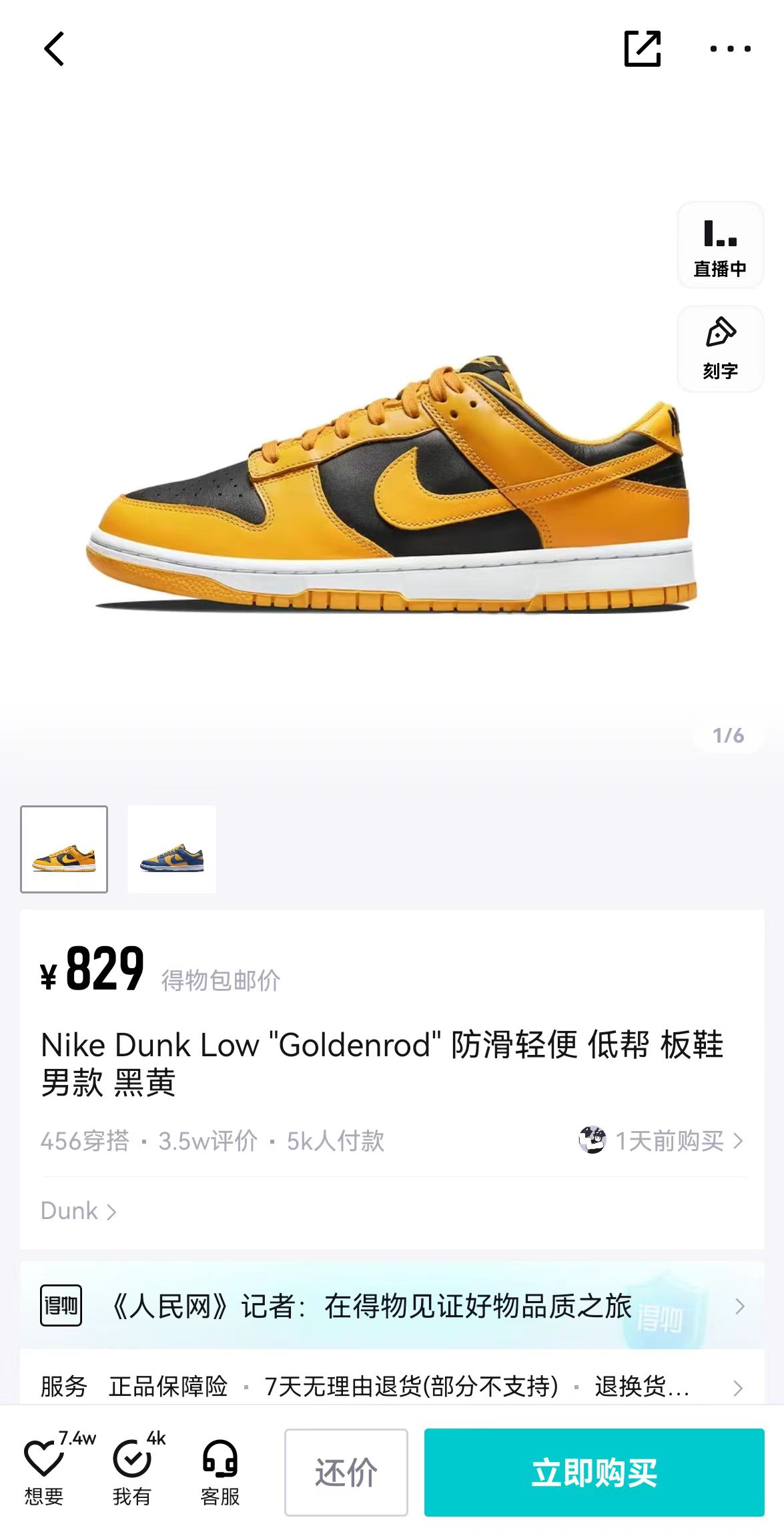
Task: Share this product via the share icon
Action: click(643, 49)
